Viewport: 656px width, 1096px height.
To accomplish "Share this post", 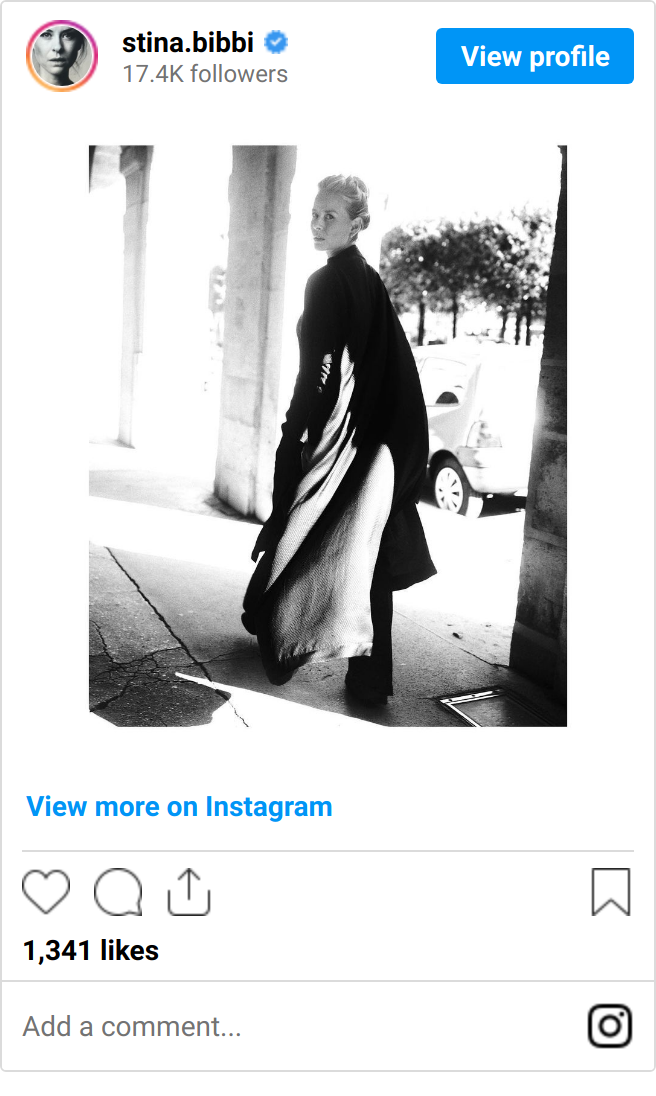I will tap(189, 892).
